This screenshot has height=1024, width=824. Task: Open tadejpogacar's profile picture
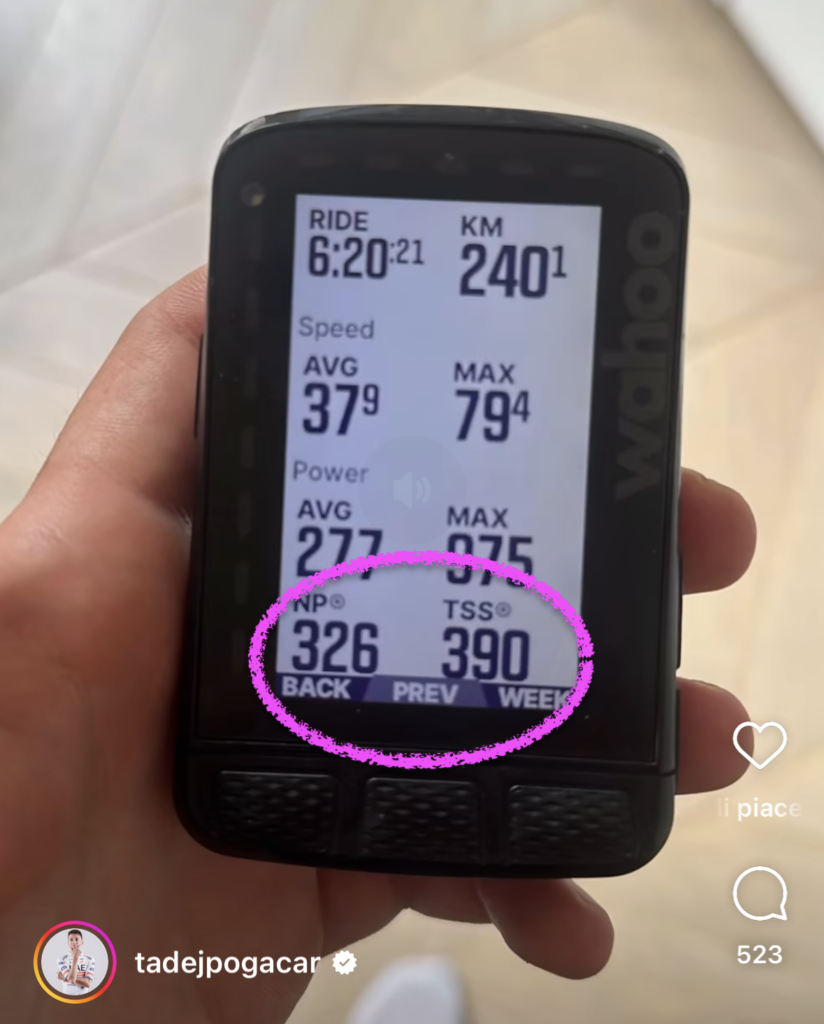coord(76,962)
